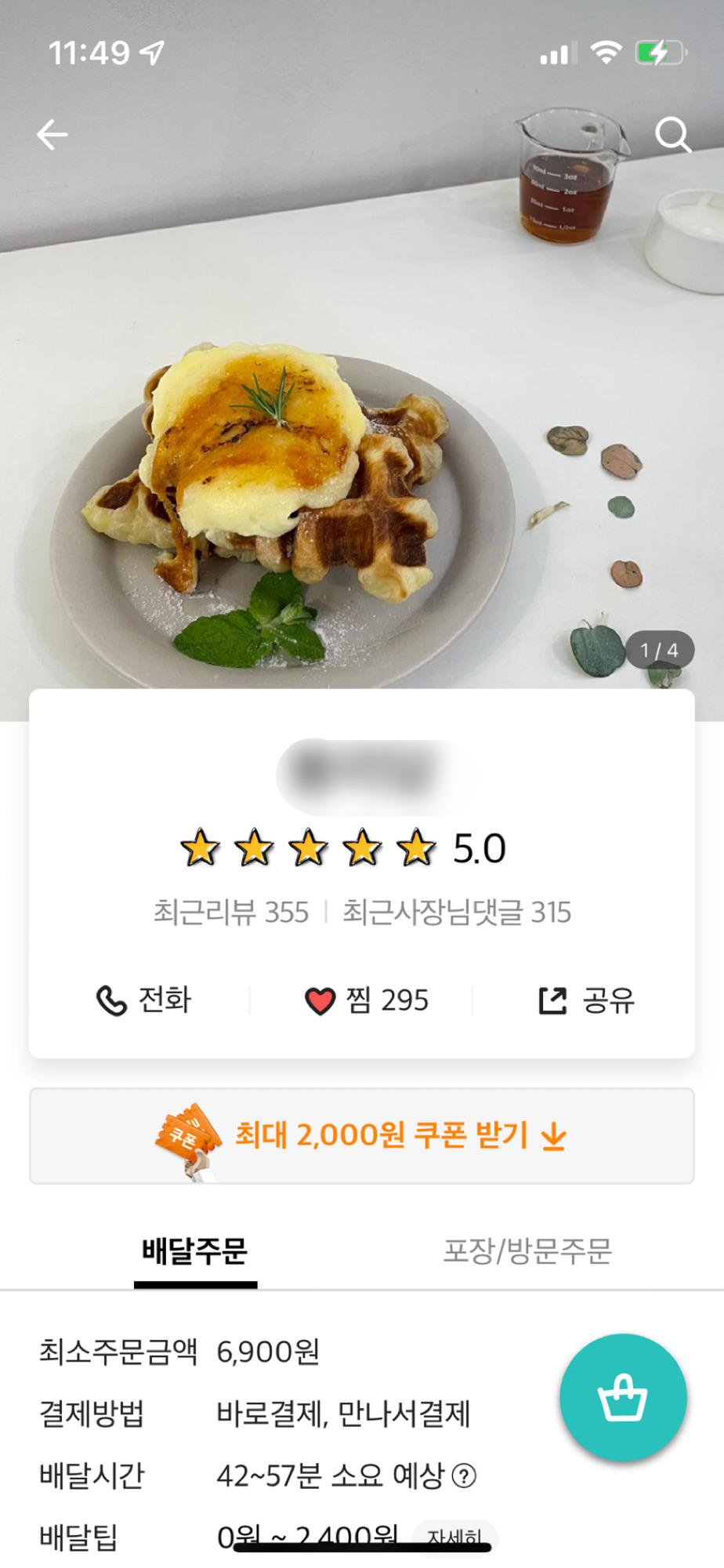
Task: Show delivery time help question mark
Action: pyautogui.click(x=465, y=1477)
